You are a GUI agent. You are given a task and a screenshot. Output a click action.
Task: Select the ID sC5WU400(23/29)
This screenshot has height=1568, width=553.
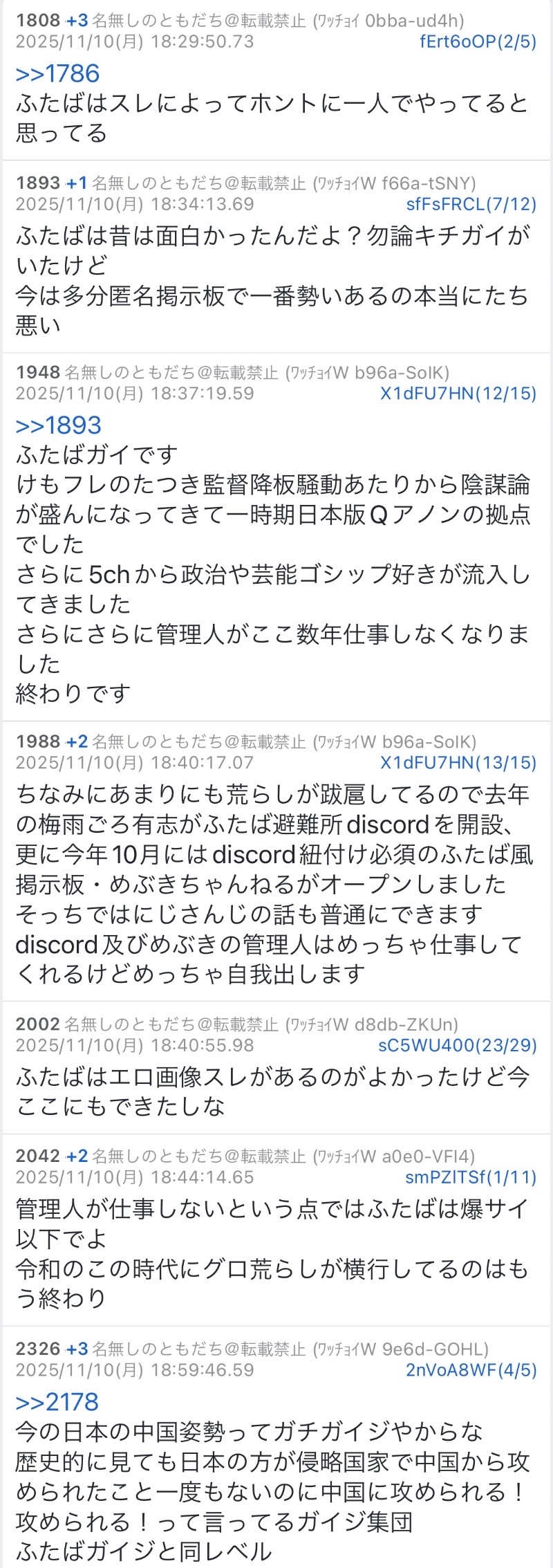457,1045
